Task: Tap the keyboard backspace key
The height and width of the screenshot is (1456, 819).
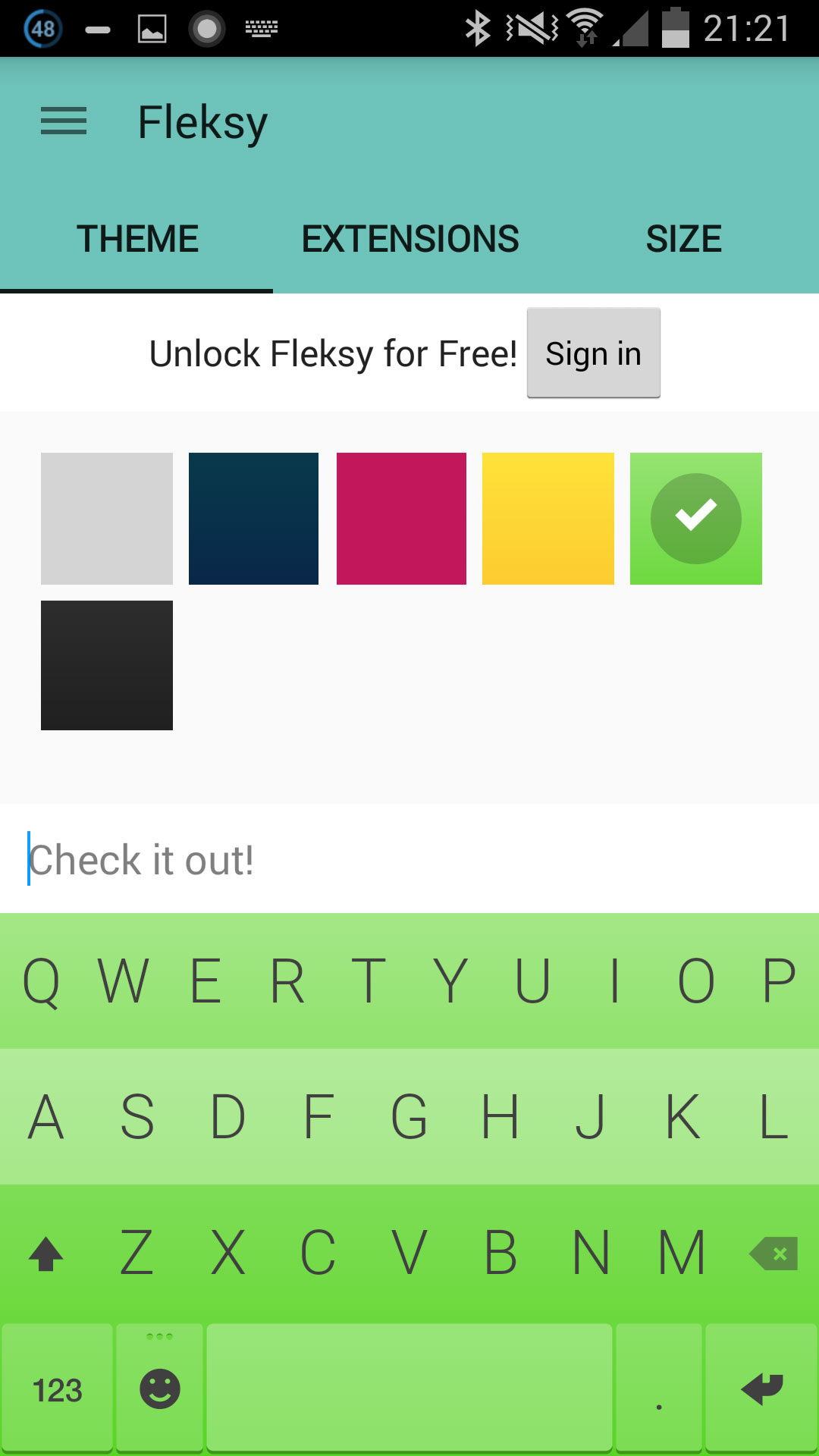Action: [773, 1254]
